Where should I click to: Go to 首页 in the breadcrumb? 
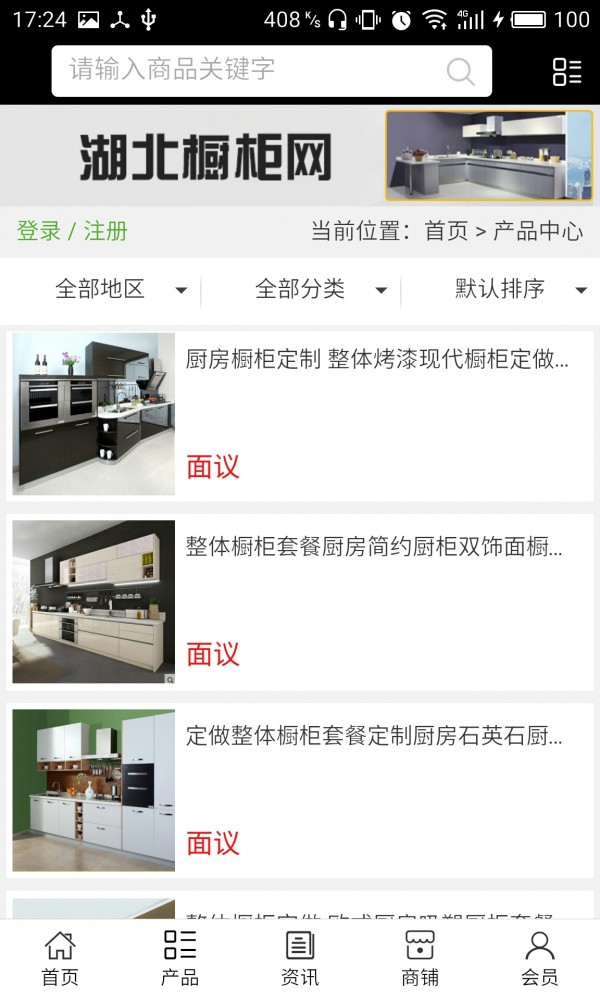446,231
